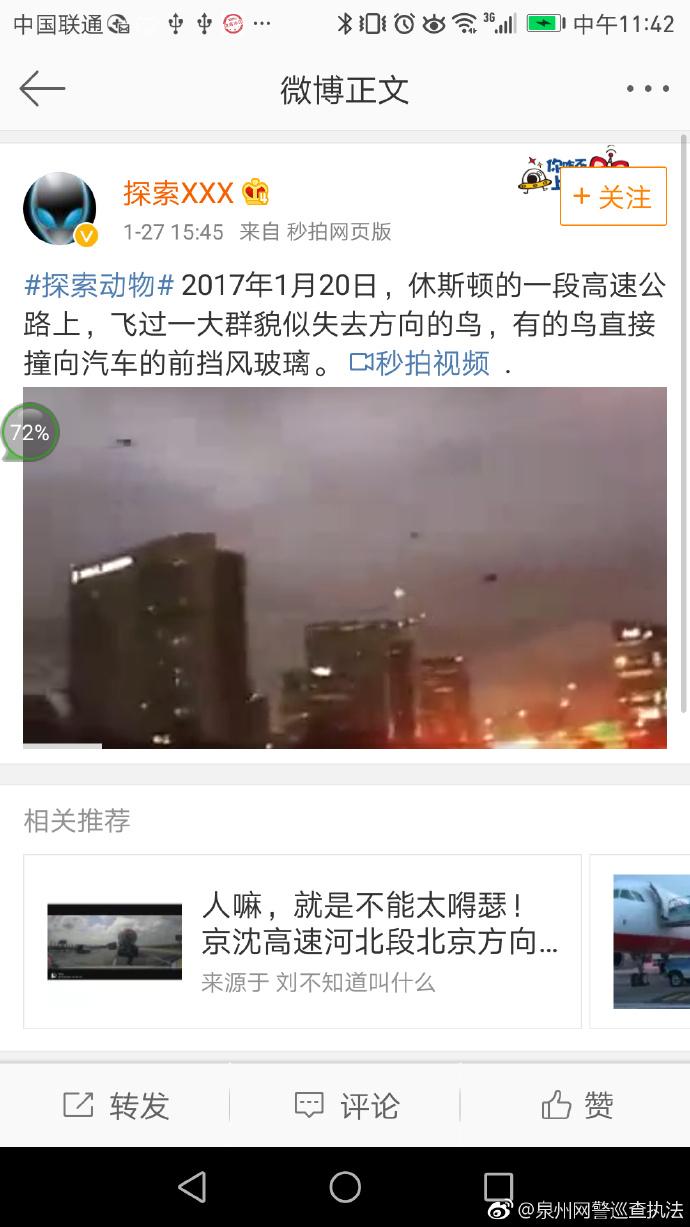The width and height of the screenshot is (690, 1227).
Task: Like this post with 赞
Action: pos(577,1105)
